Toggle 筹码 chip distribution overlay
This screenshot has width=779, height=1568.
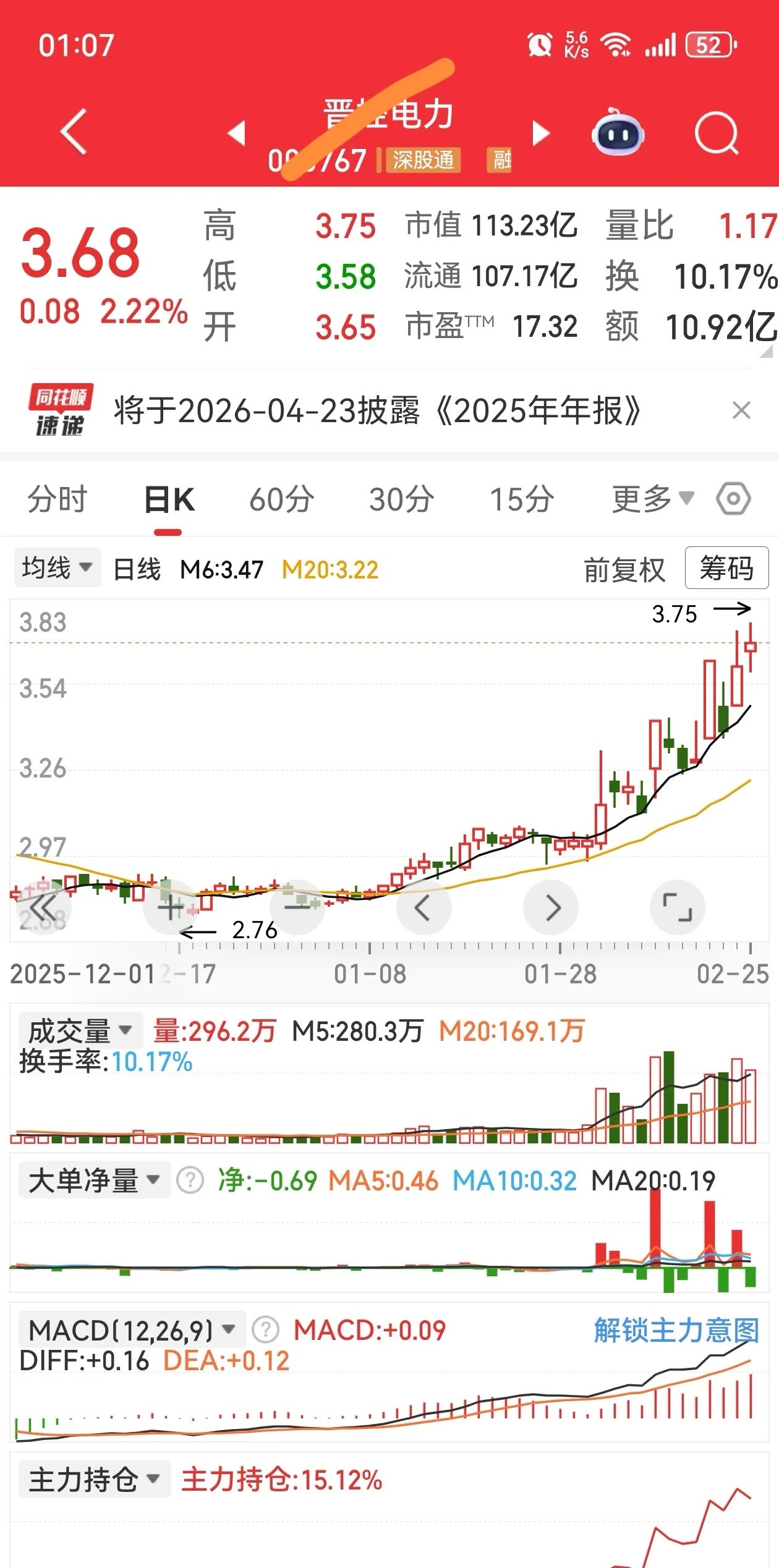click(x=727, y=569)
